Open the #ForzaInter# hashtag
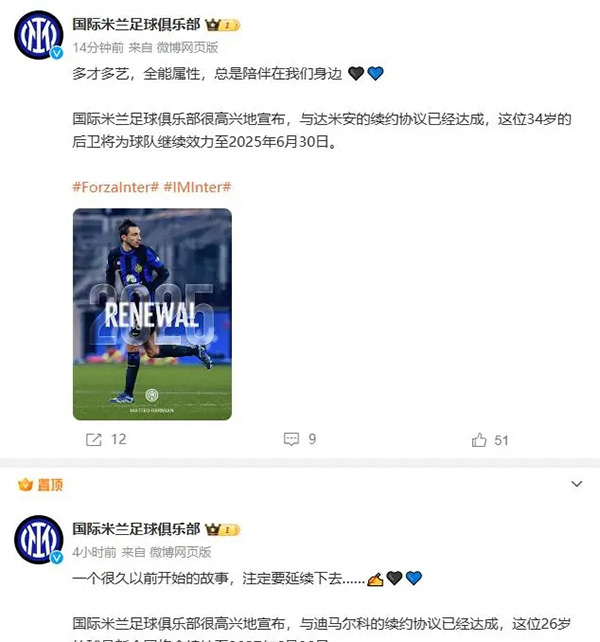600x642 pixels. pos(116,187)
